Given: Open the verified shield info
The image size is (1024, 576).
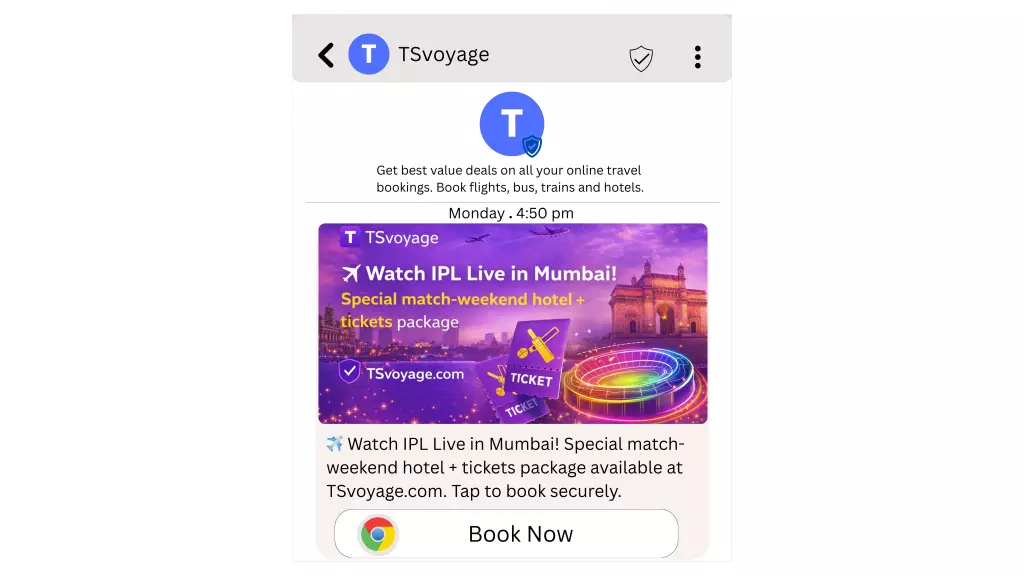Looking at the screenshot, I should click(641, 58).
